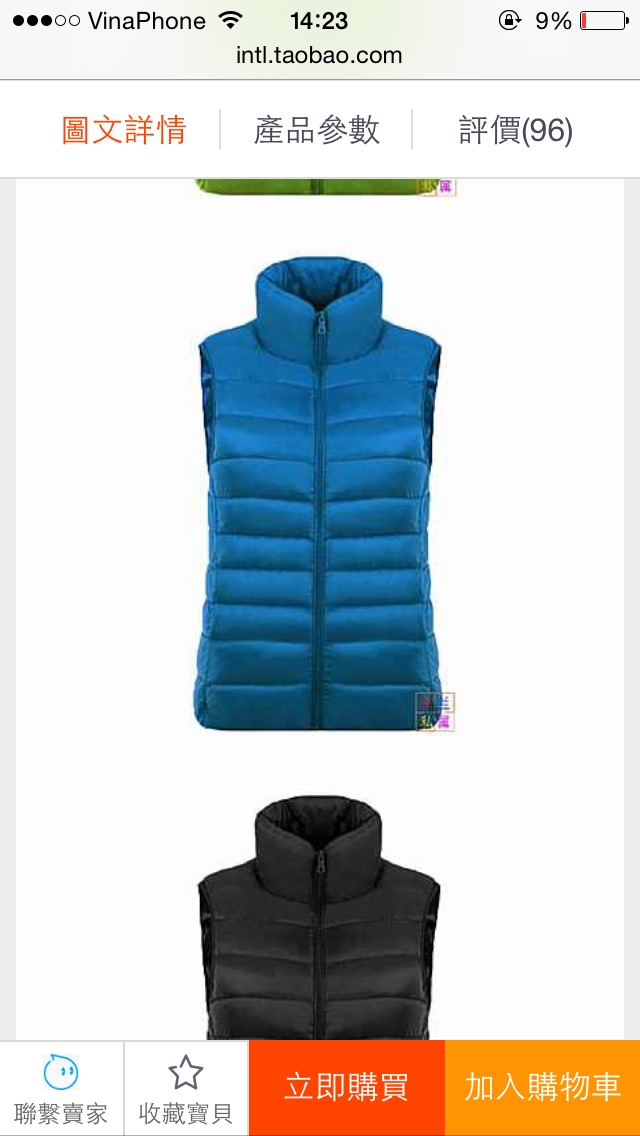Tap 立即購買 to buy now
640x1136 pixels.
[x=346, y=1088]
